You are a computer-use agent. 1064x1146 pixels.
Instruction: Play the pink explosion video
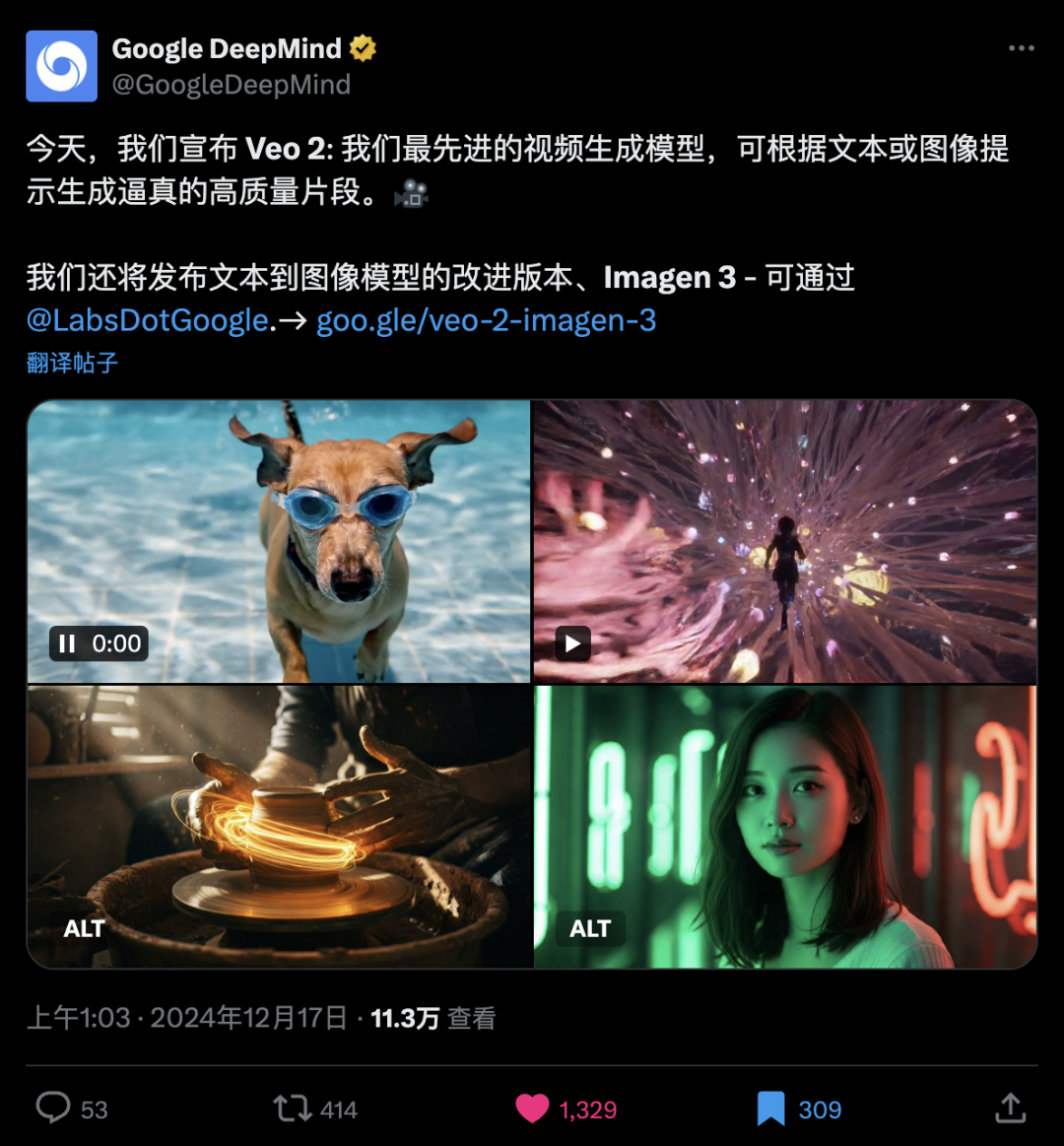572,642
